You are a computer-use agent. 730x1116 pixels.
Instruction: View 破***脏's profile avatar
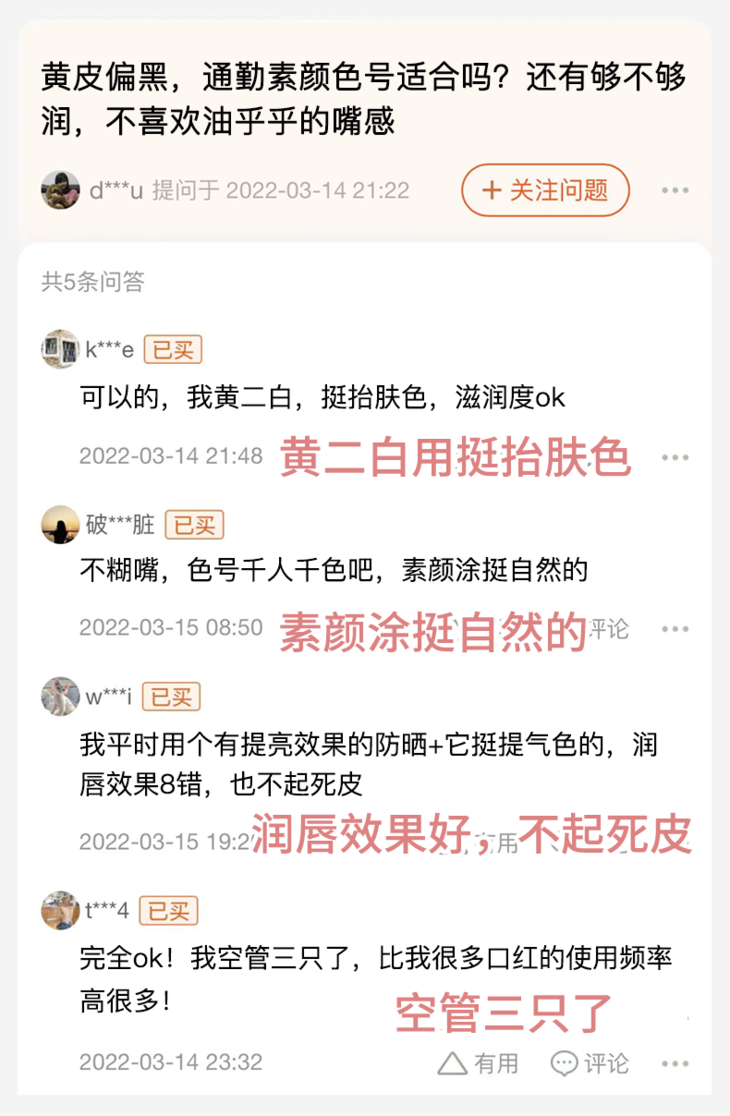[60, 524]
